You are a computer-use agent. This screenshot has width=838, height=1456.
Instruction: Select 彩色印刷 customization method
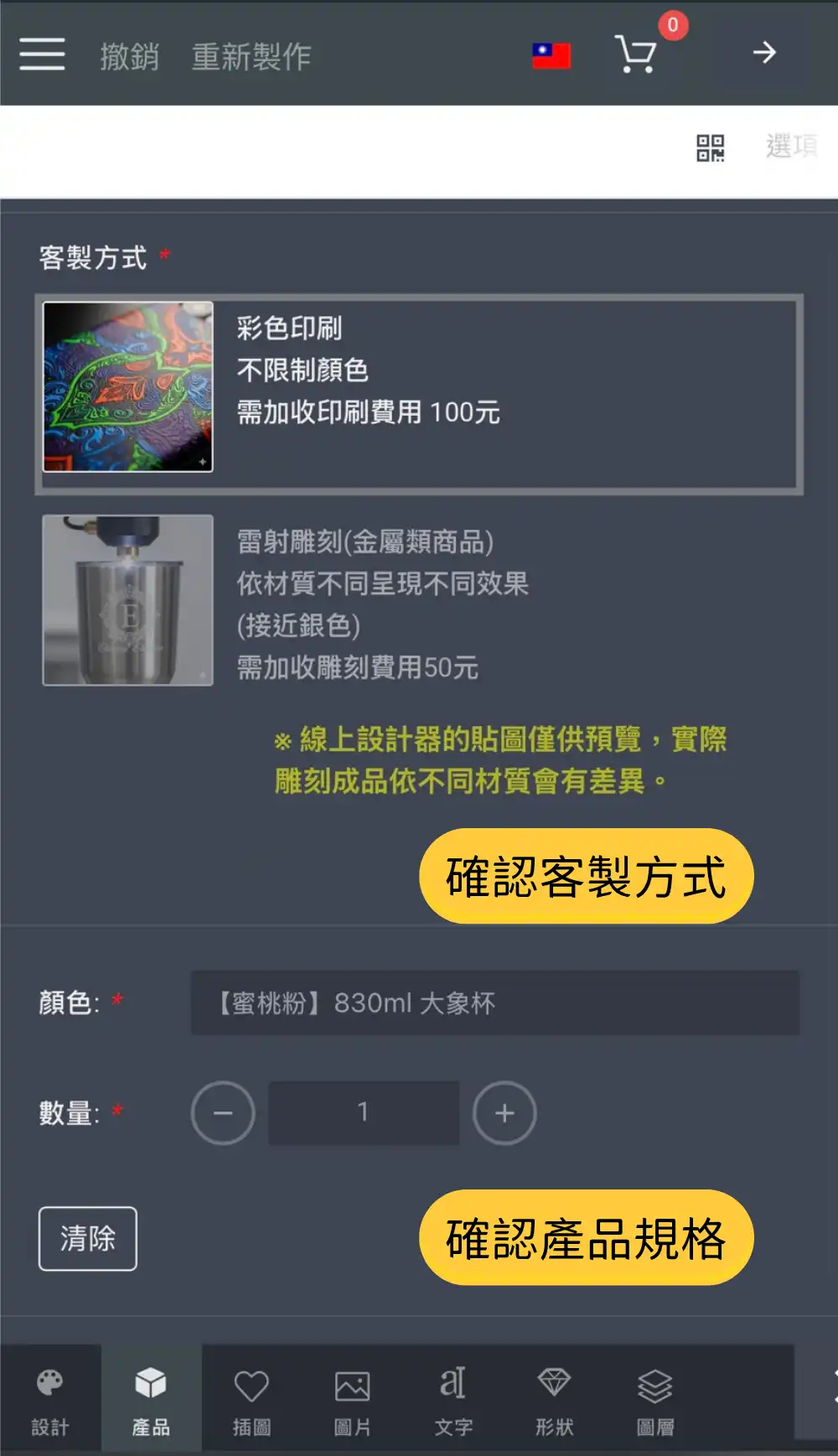pos(419,393)
